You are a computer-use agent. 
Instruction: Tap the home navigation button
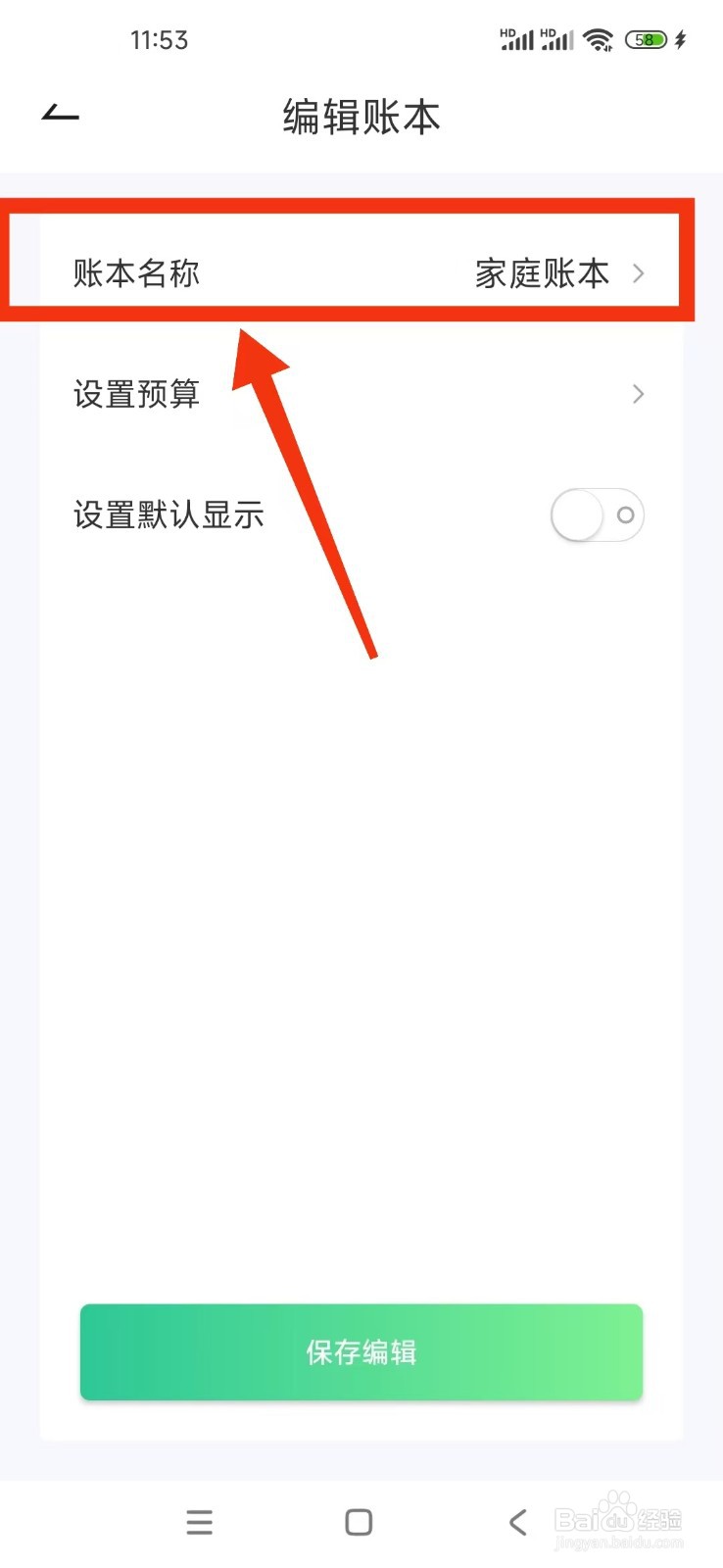coord(358,1522)
